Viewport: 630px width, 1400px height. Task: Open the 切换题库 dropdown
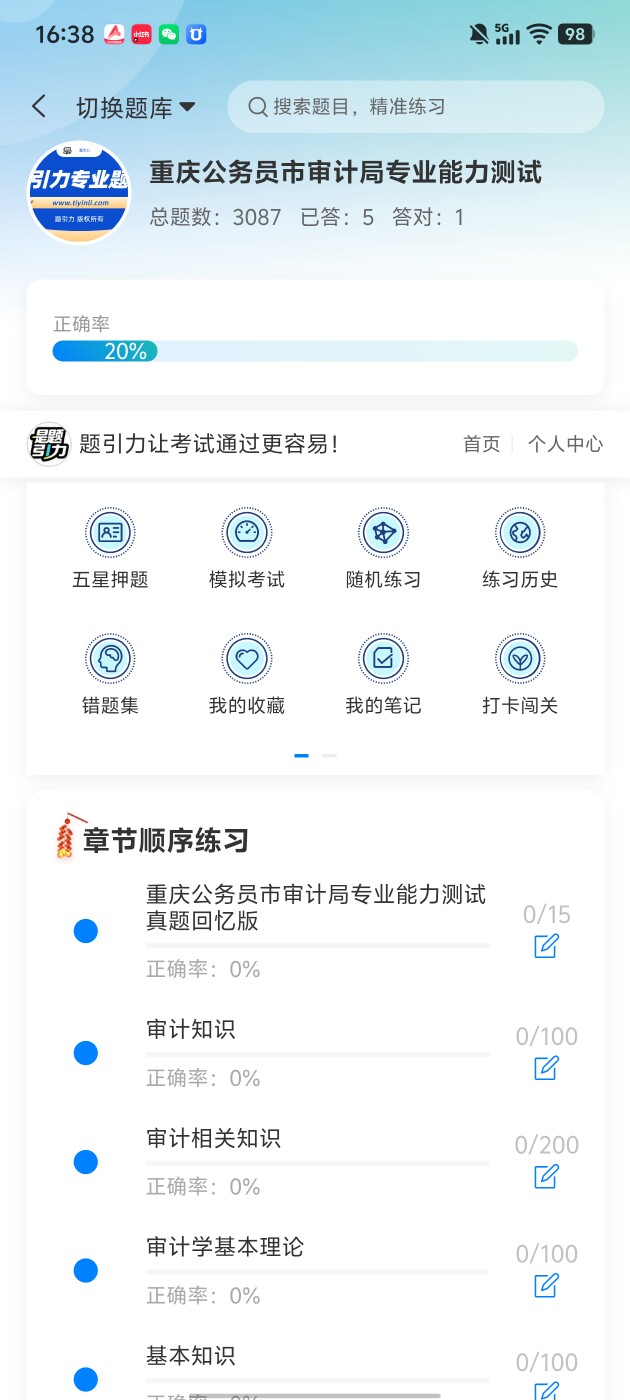(x=136, y=108)
